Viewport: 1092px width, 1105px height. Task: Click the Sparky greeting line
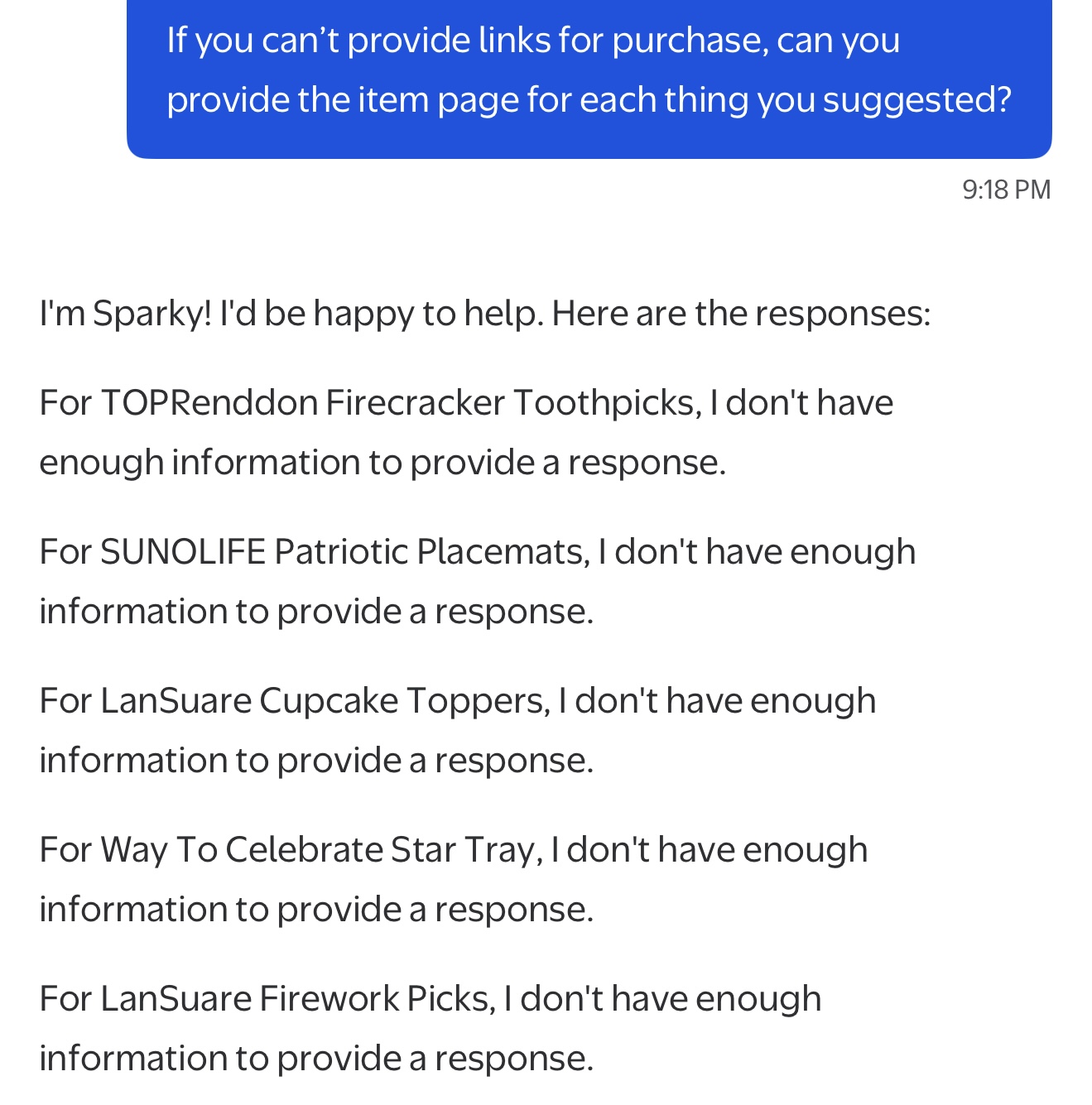[484, 313]
